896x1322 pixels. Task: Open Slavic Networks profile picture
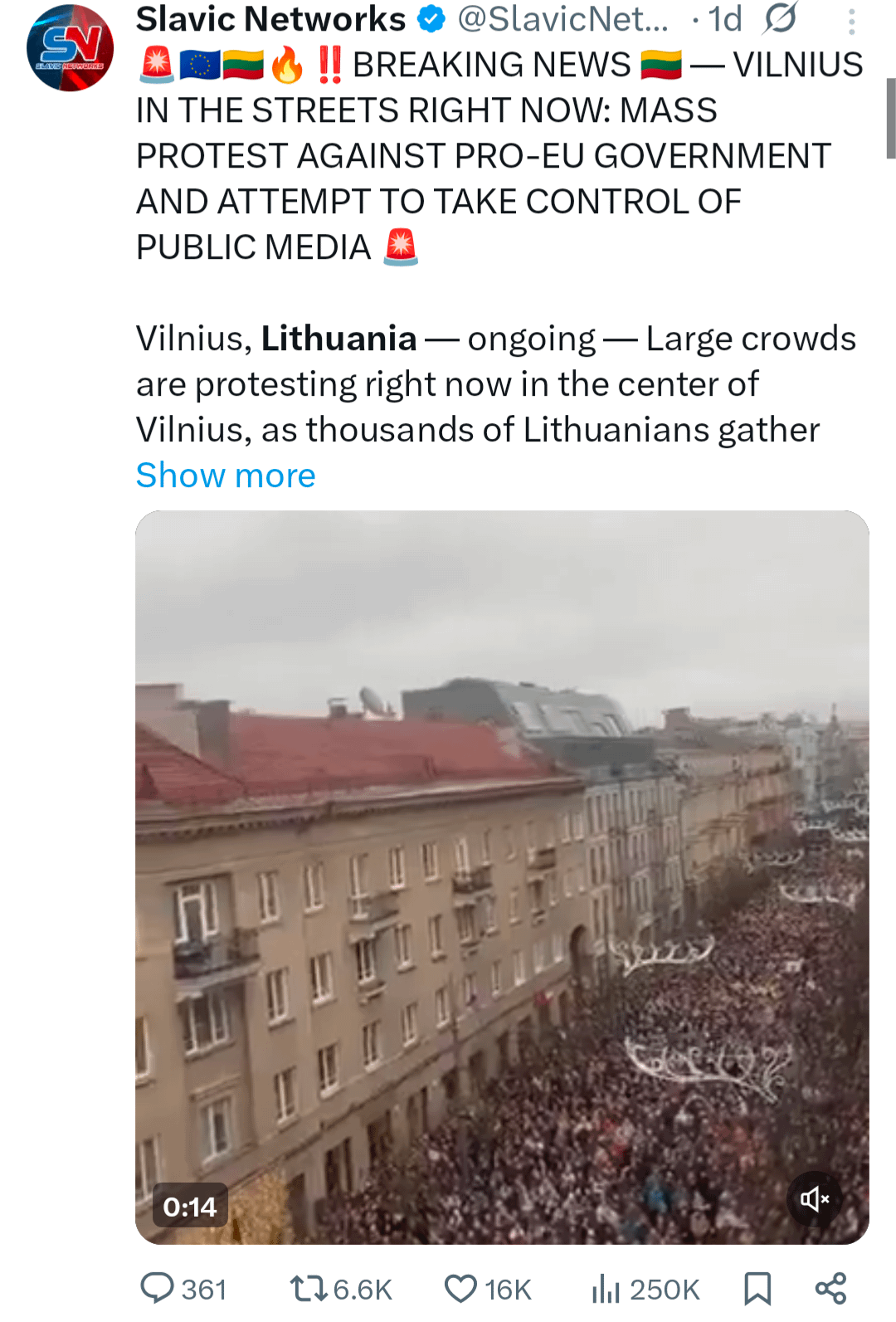70,48
